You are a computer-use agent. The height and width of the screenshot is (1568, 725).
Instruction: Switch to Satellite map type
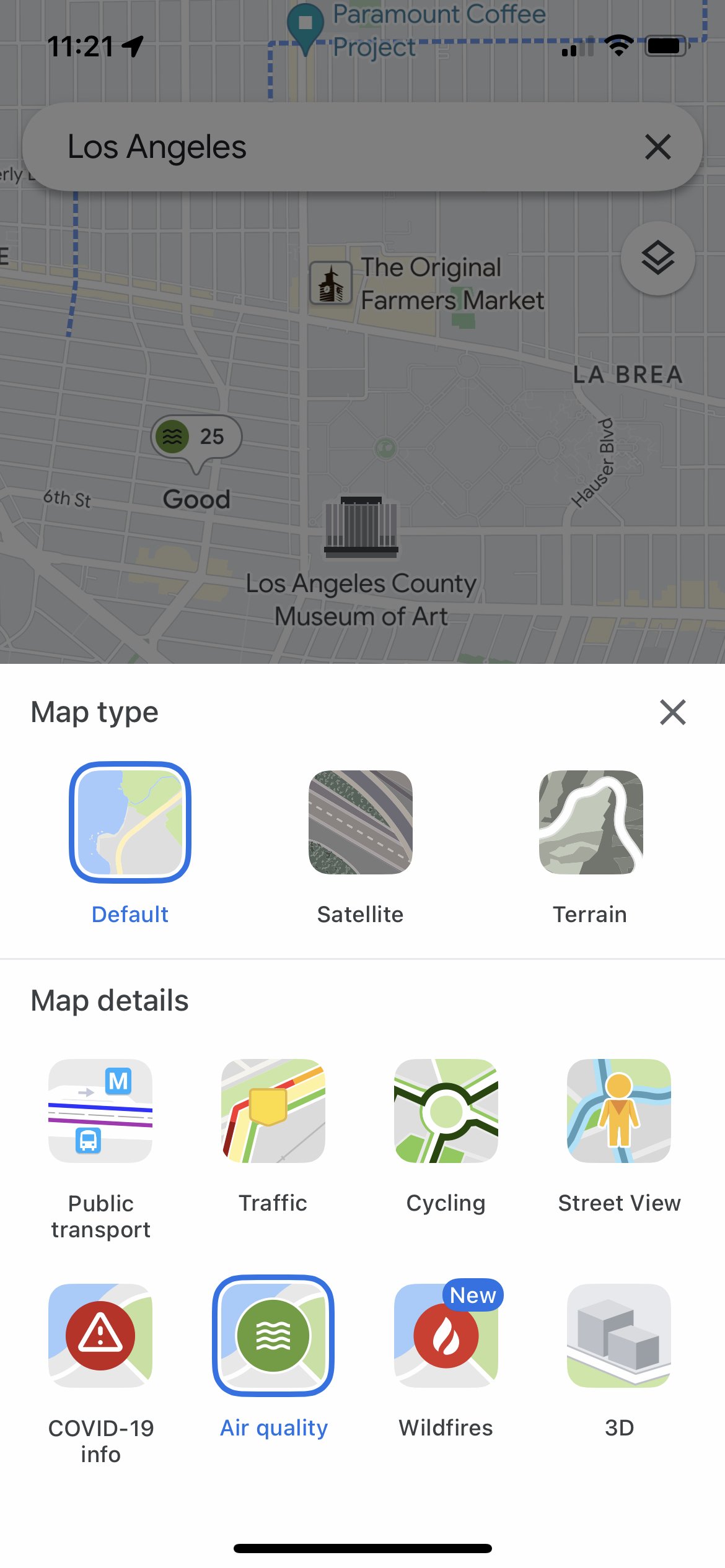[x=361, y=822]
